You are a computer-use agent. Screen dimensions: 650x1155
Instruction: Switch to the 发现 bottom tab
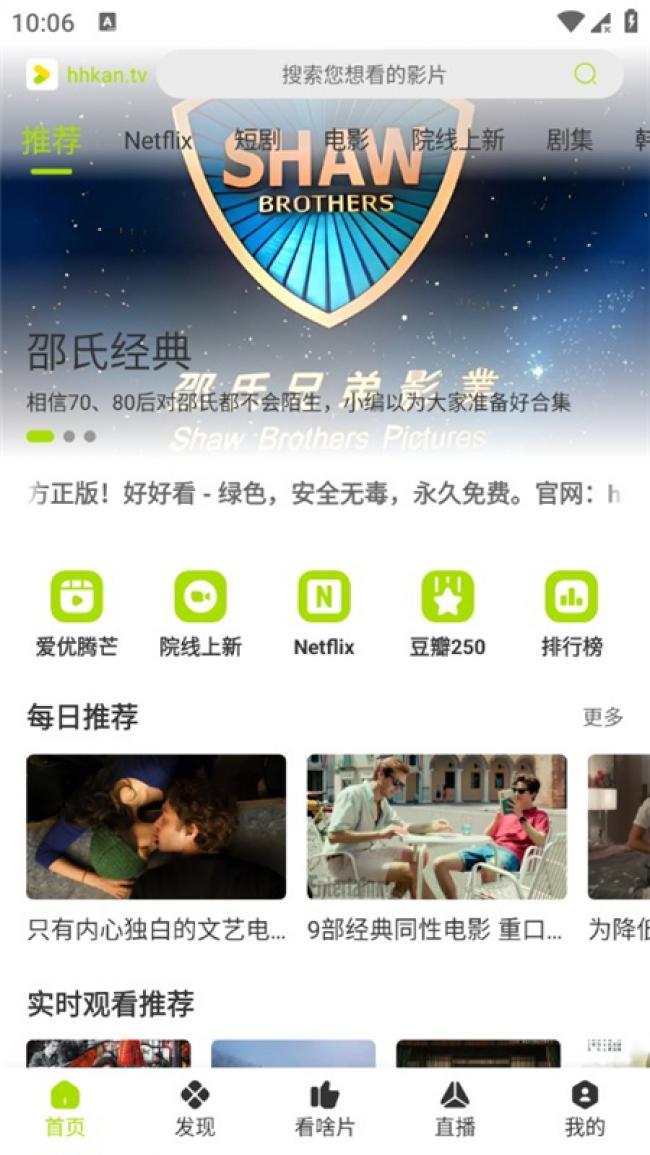(x=194, y=1109)
